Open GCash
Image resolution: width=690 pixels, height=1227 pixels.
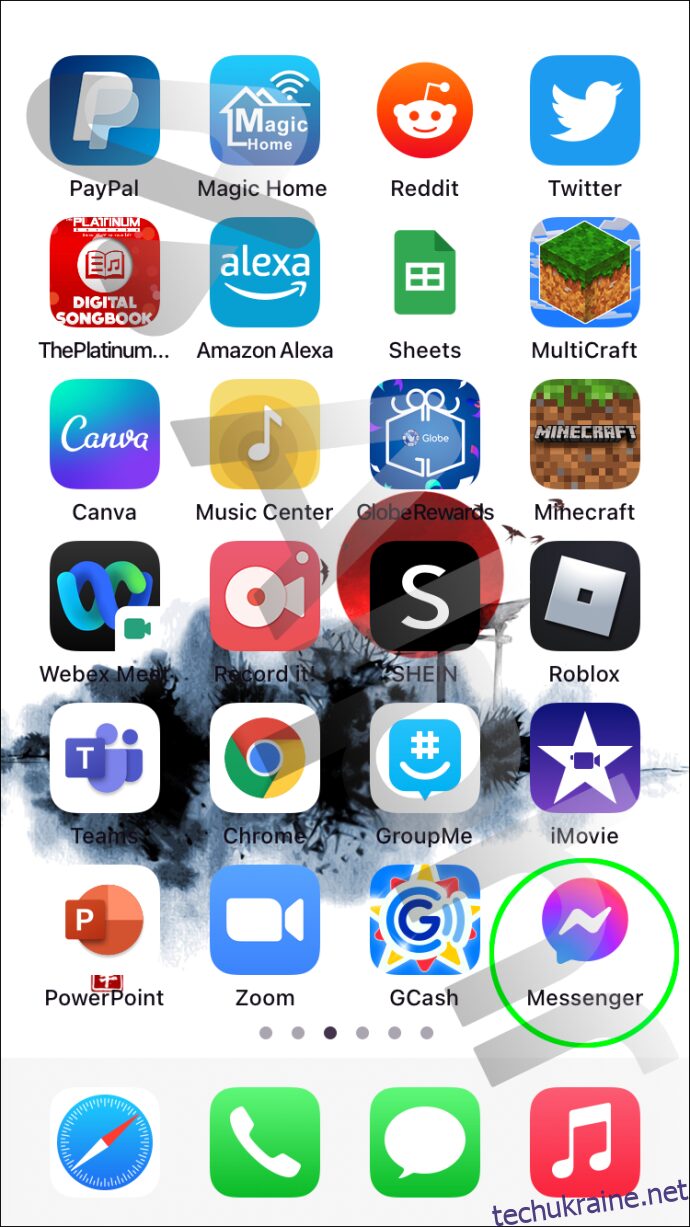(425, 920)
